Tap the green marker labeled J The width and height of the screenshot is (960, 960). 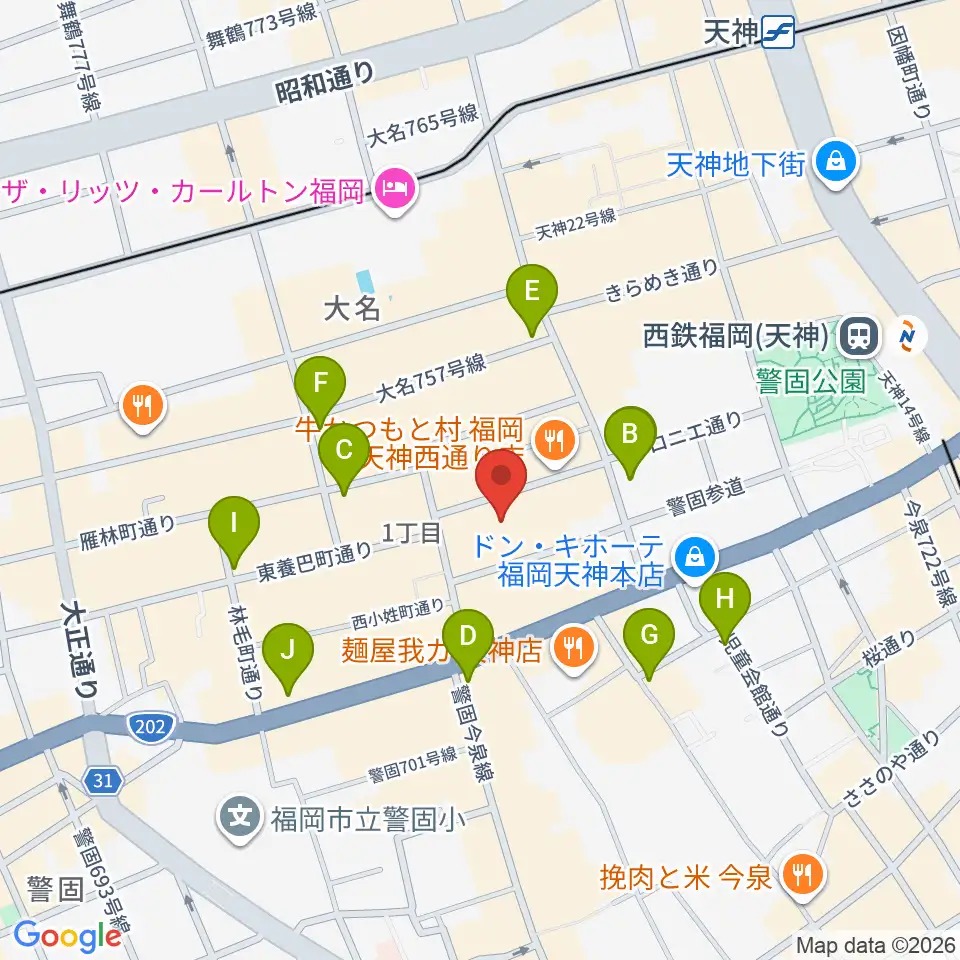(x=288, y=658)
